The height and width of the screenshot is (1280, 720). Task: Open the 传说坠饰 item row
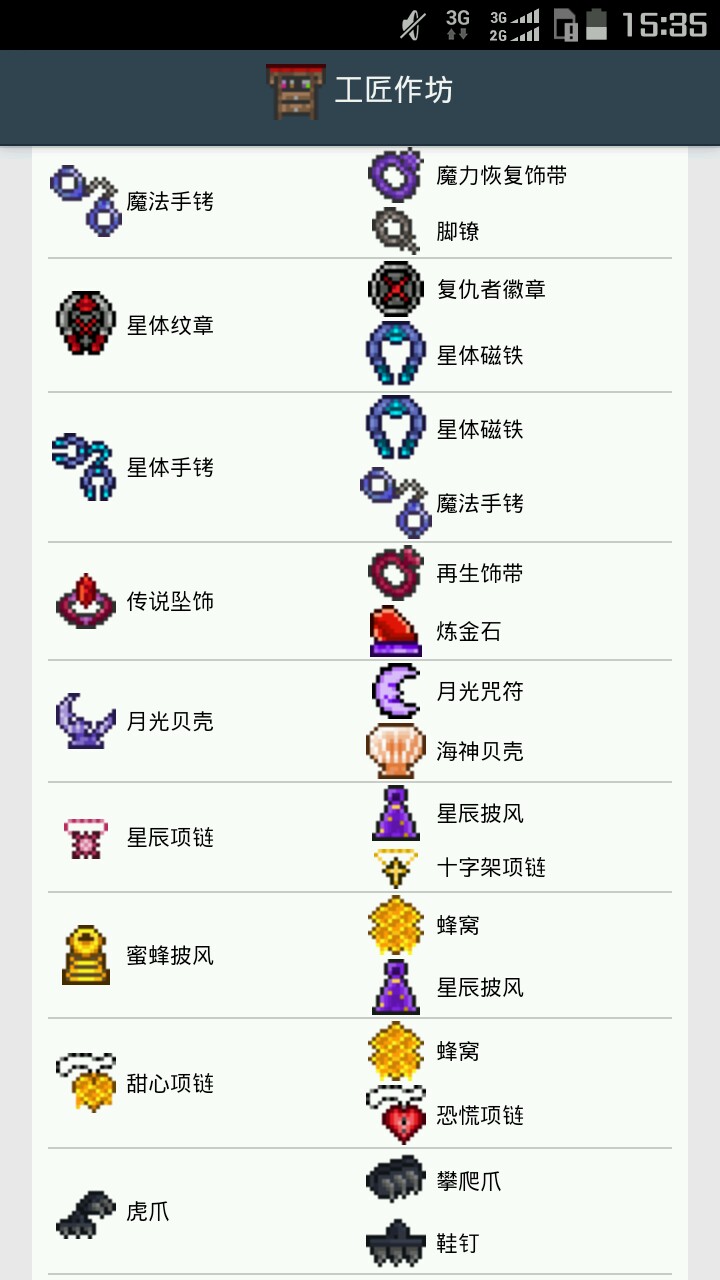[170, 602]
